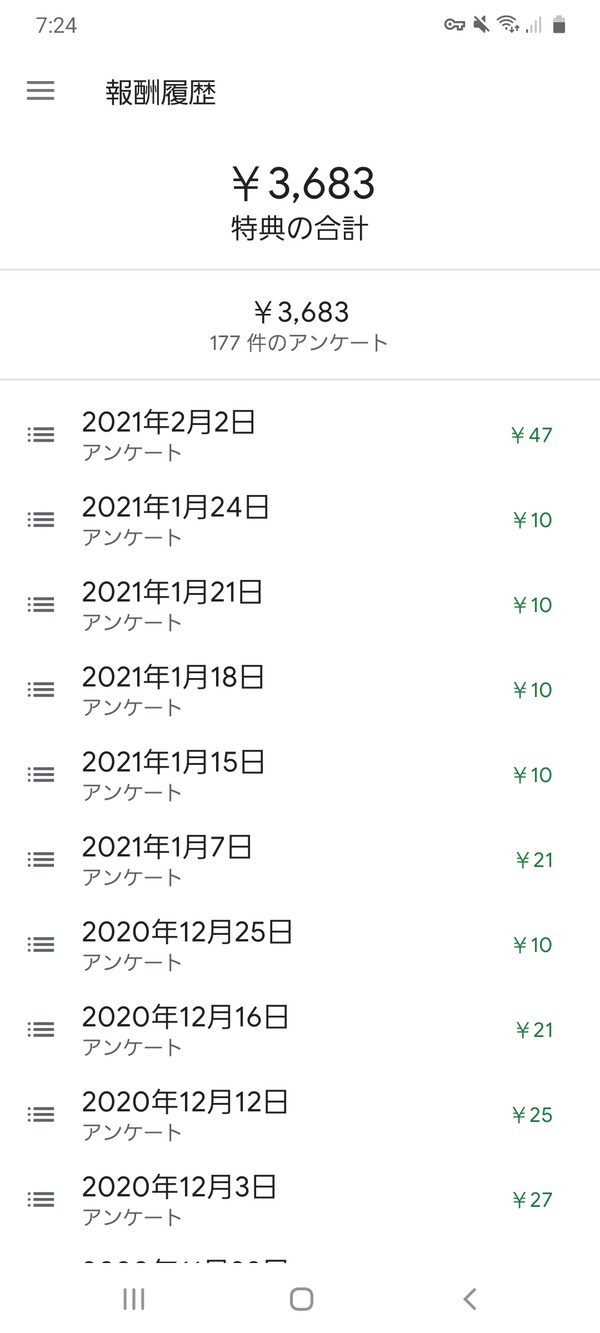The width and height of the screenshot is (600, 1333).
Task: Open the 2020年12月25日 survey entry
Action: click(300, 946)
